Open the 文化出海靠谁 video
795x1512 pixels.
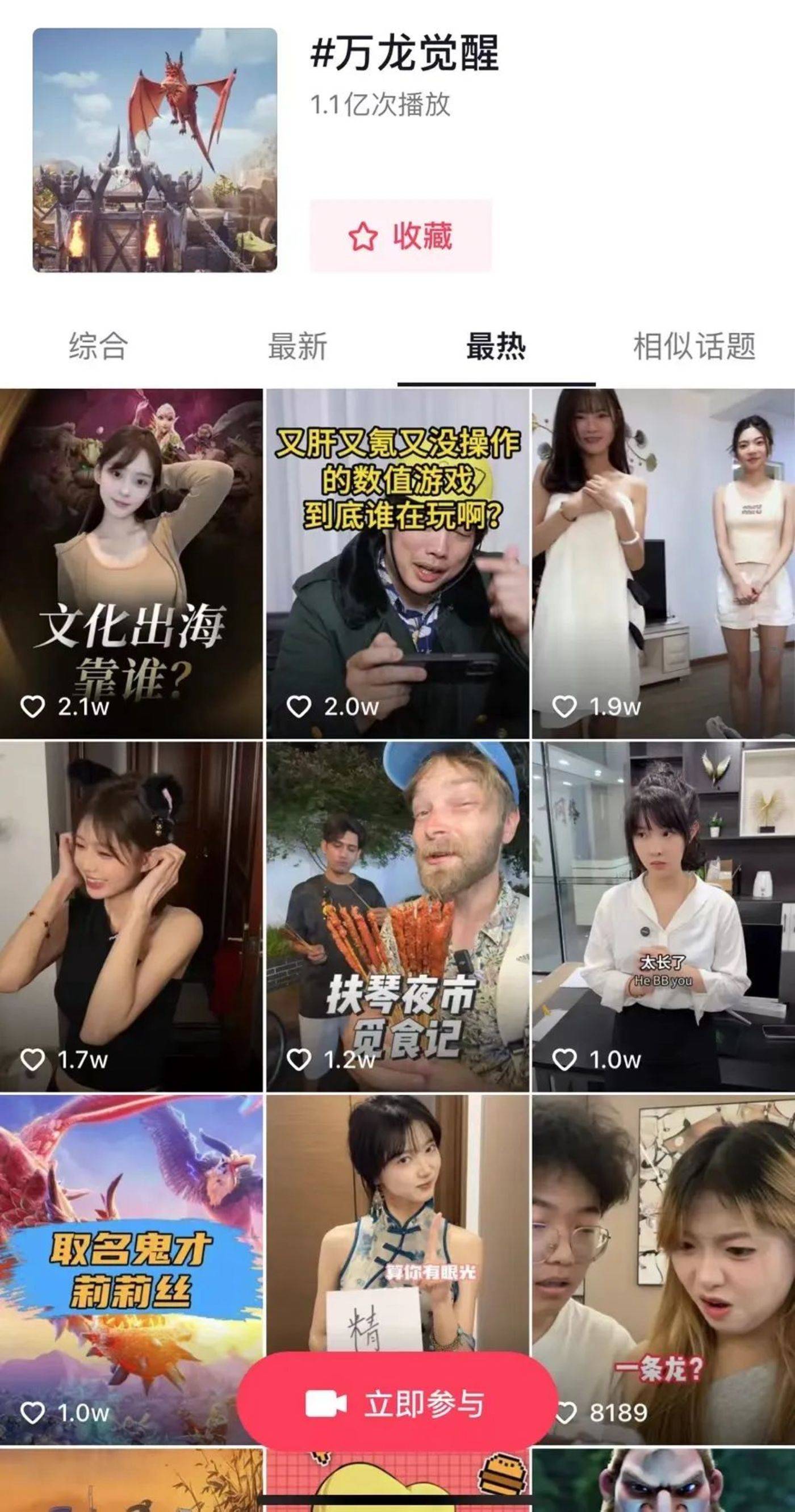point(131,563)
